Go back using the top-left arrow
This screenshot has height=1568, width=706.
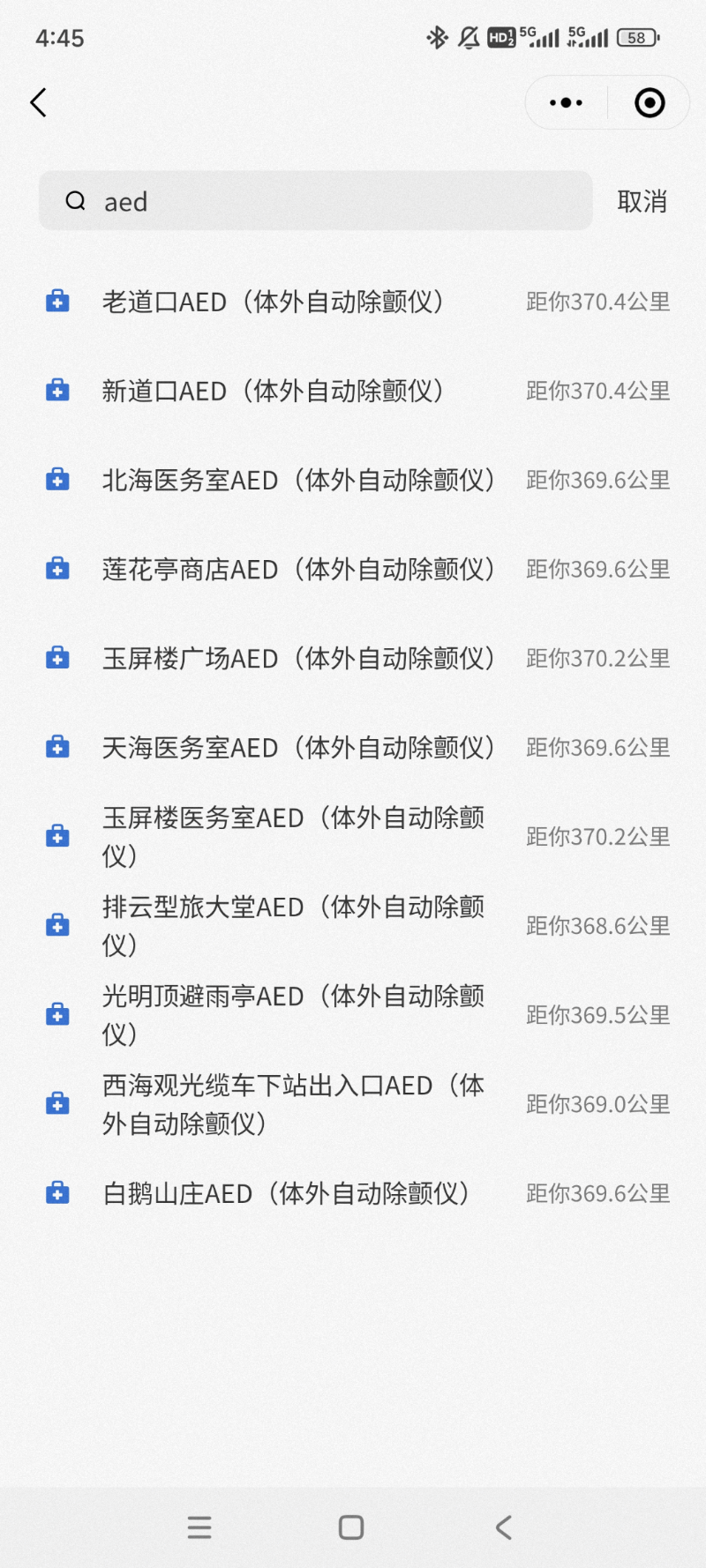click(38, 103)
